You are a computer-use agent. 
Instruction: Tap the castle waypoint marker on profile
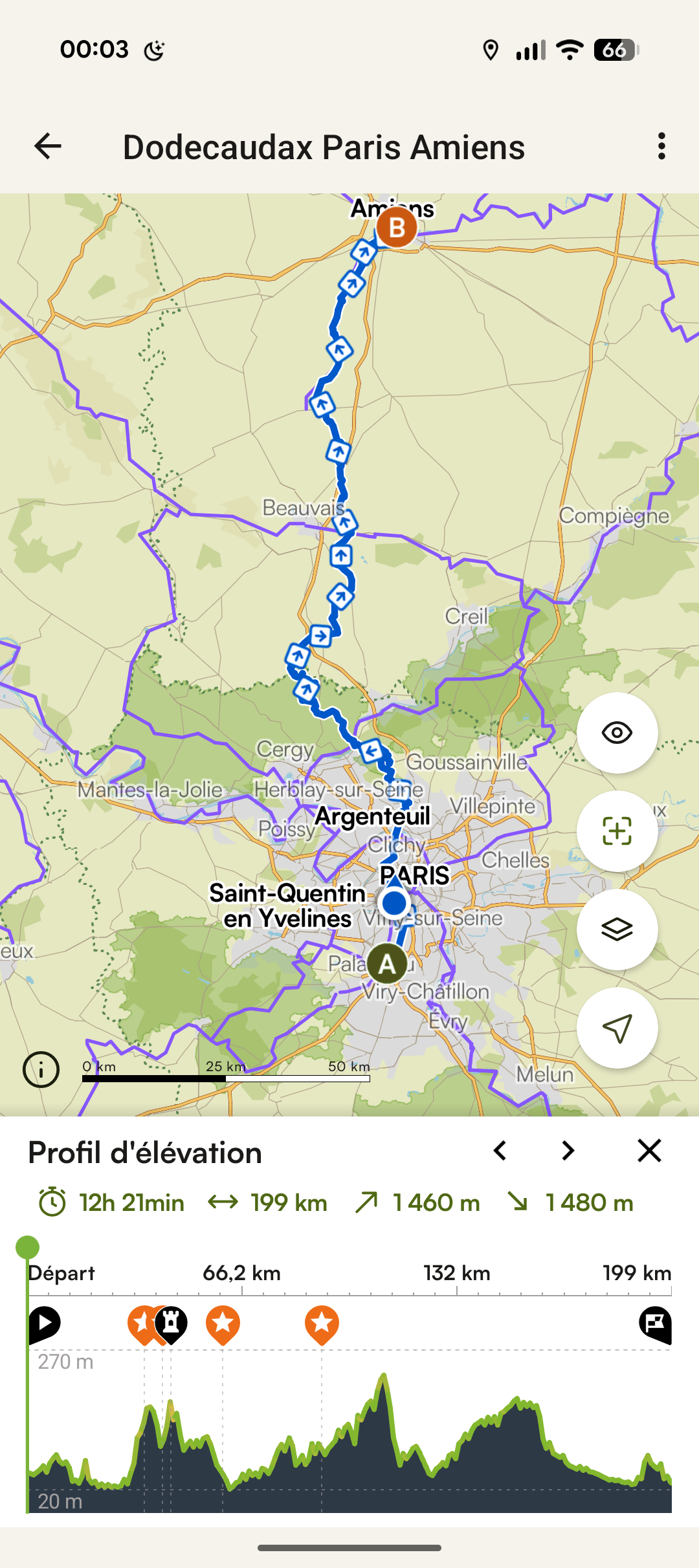172,1323
